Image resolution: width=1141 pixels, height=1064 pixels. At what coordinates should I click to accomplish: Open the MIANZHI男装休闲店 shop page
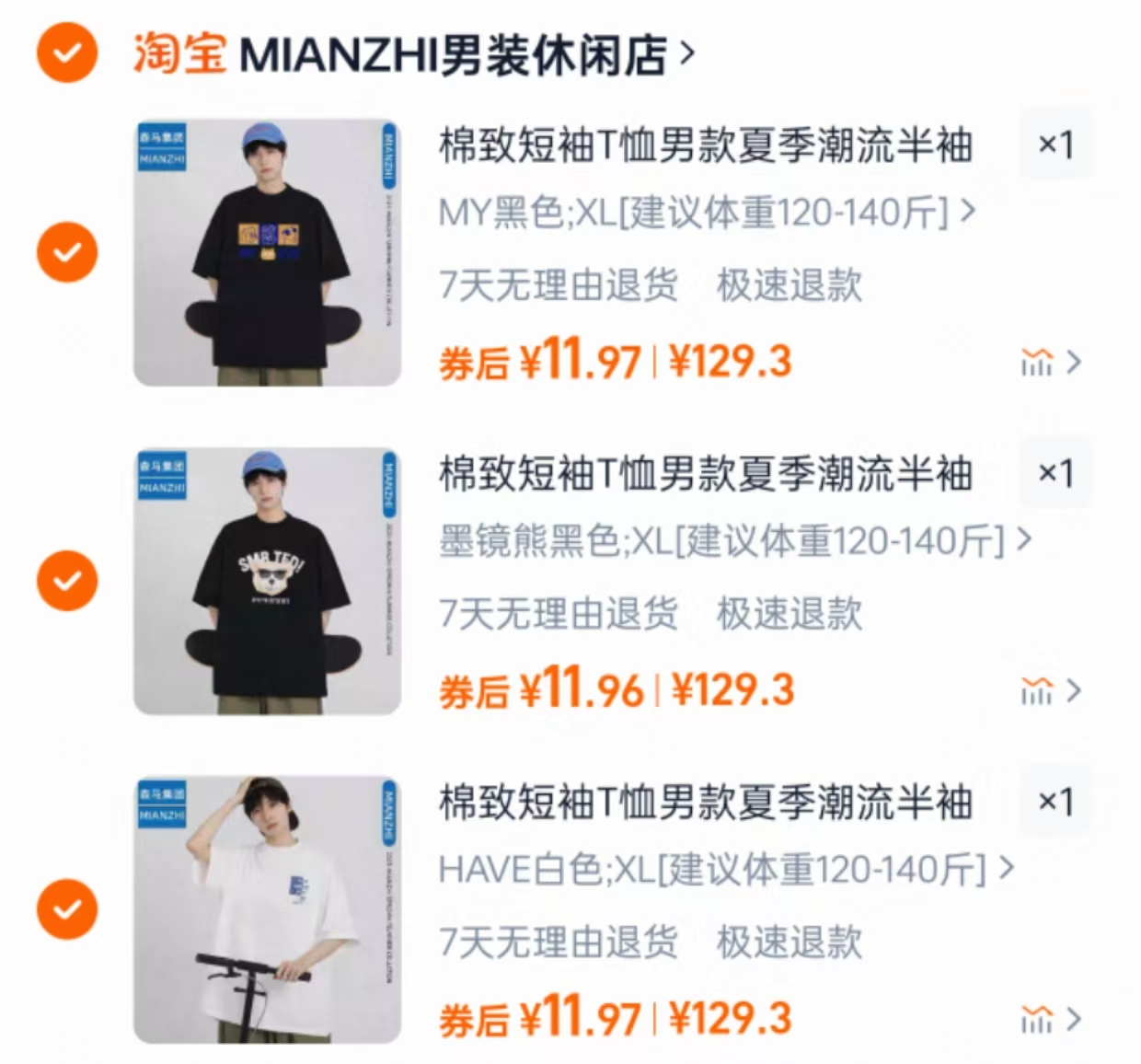click(451, 55)
